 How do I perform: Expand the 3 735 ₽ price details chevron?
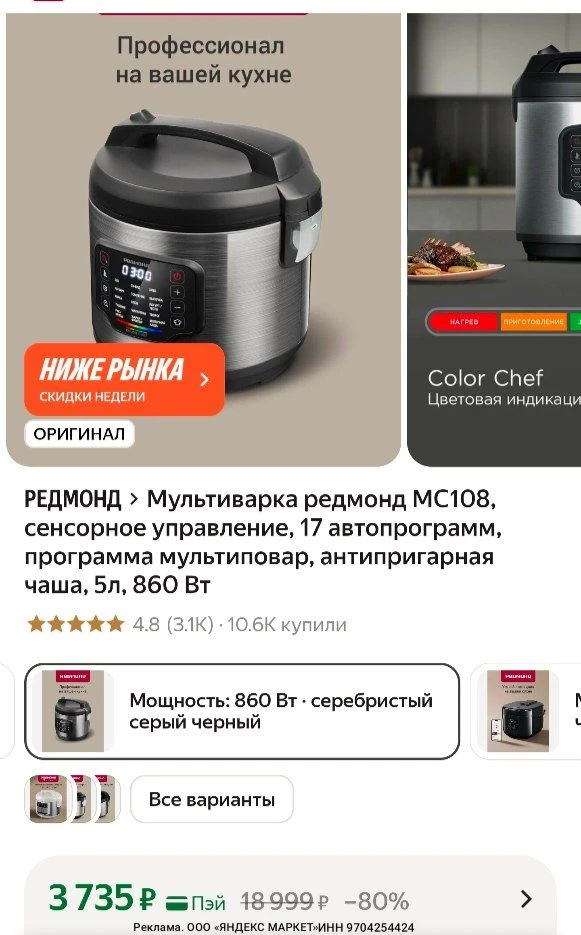click(526, 899)
